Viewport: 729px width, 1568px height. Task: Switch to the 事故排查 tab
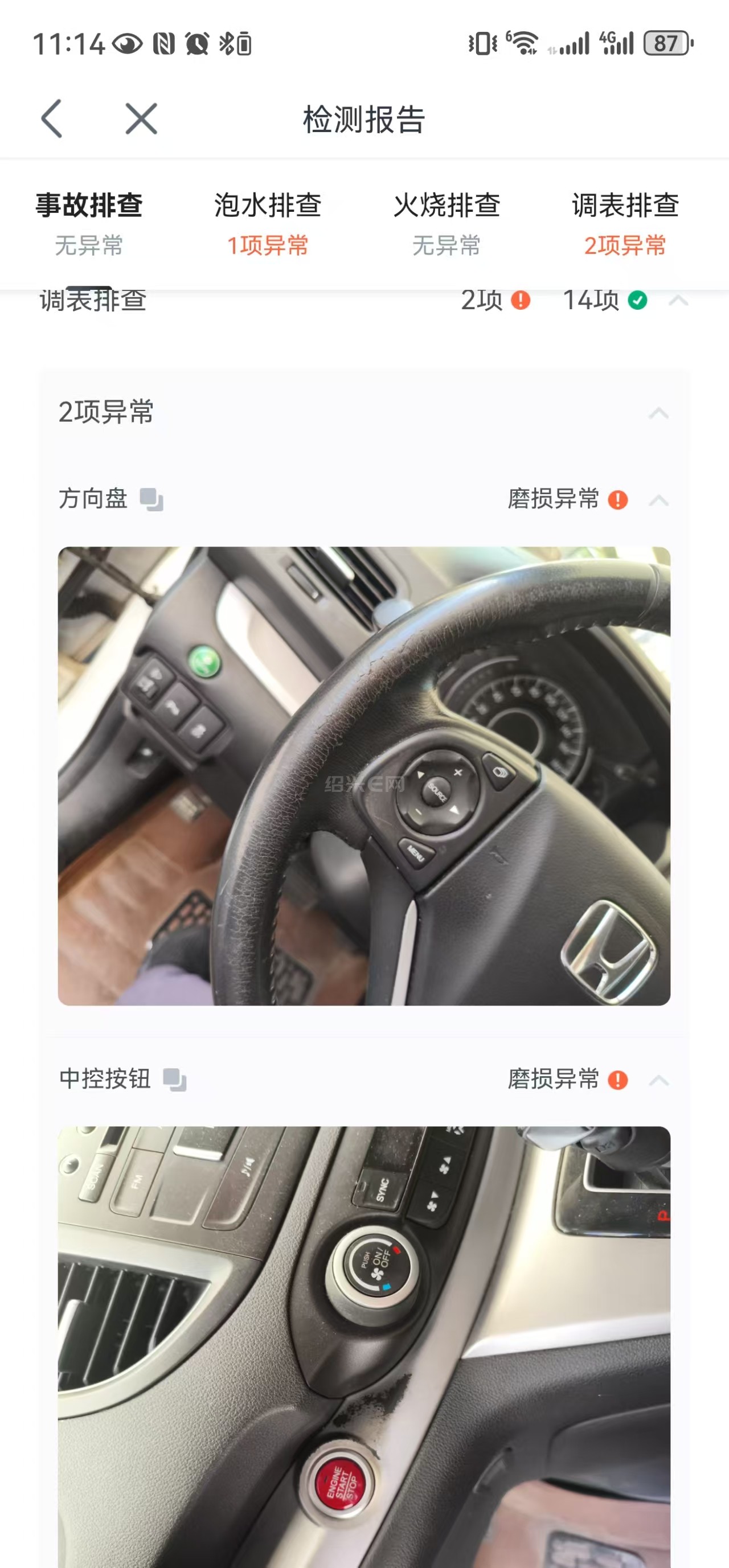89,223
